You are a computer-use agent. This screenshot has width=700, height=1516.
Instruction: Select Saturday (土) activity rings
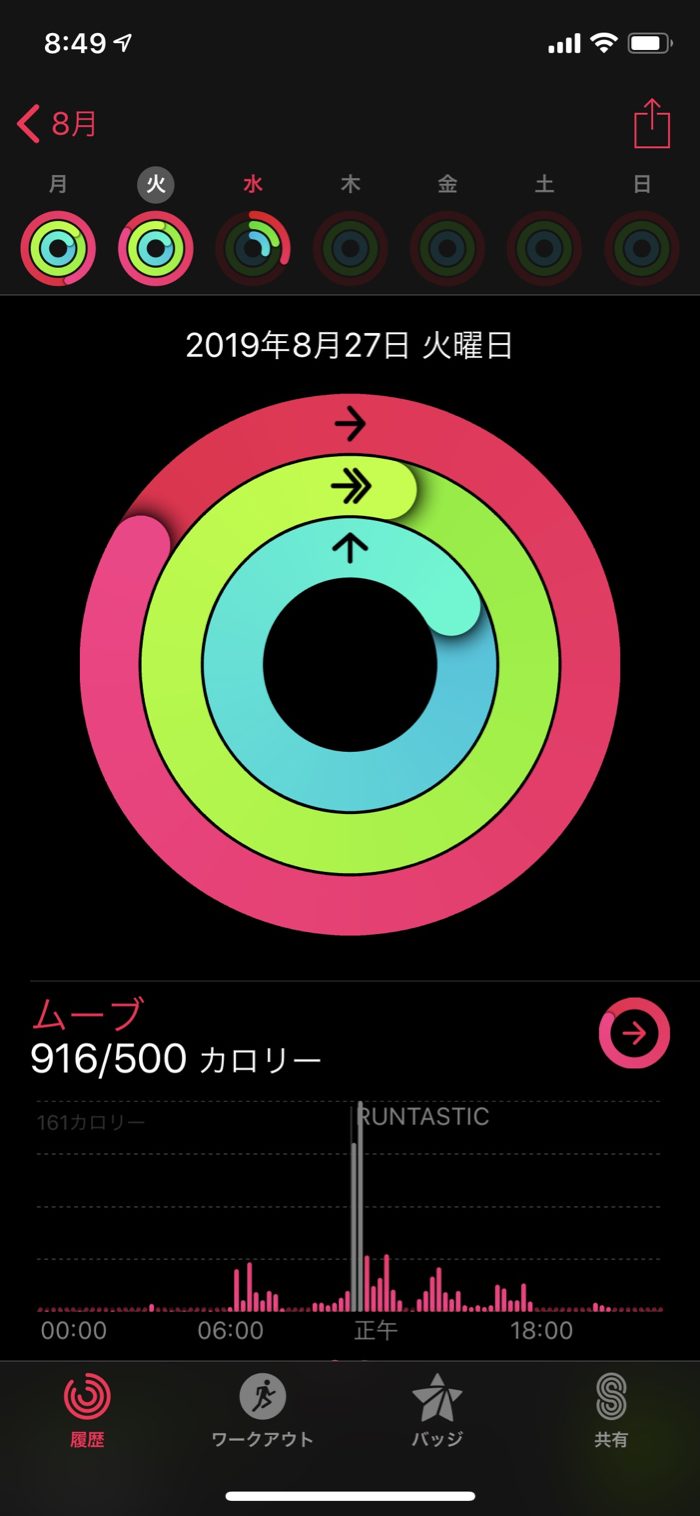point(544,248)
